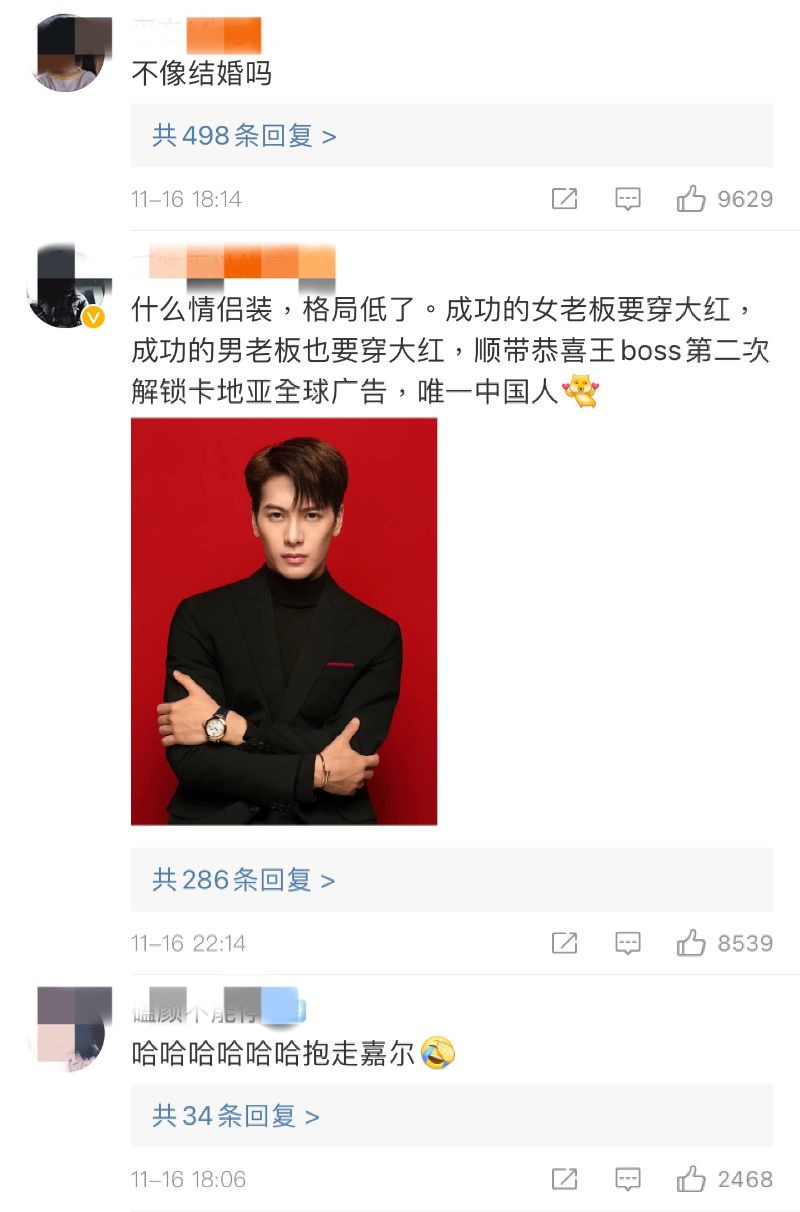This screenshot has height=1212, width=800.
Task: Reply to the comment posted at 22:14
Action: click(x=627, y=943)
